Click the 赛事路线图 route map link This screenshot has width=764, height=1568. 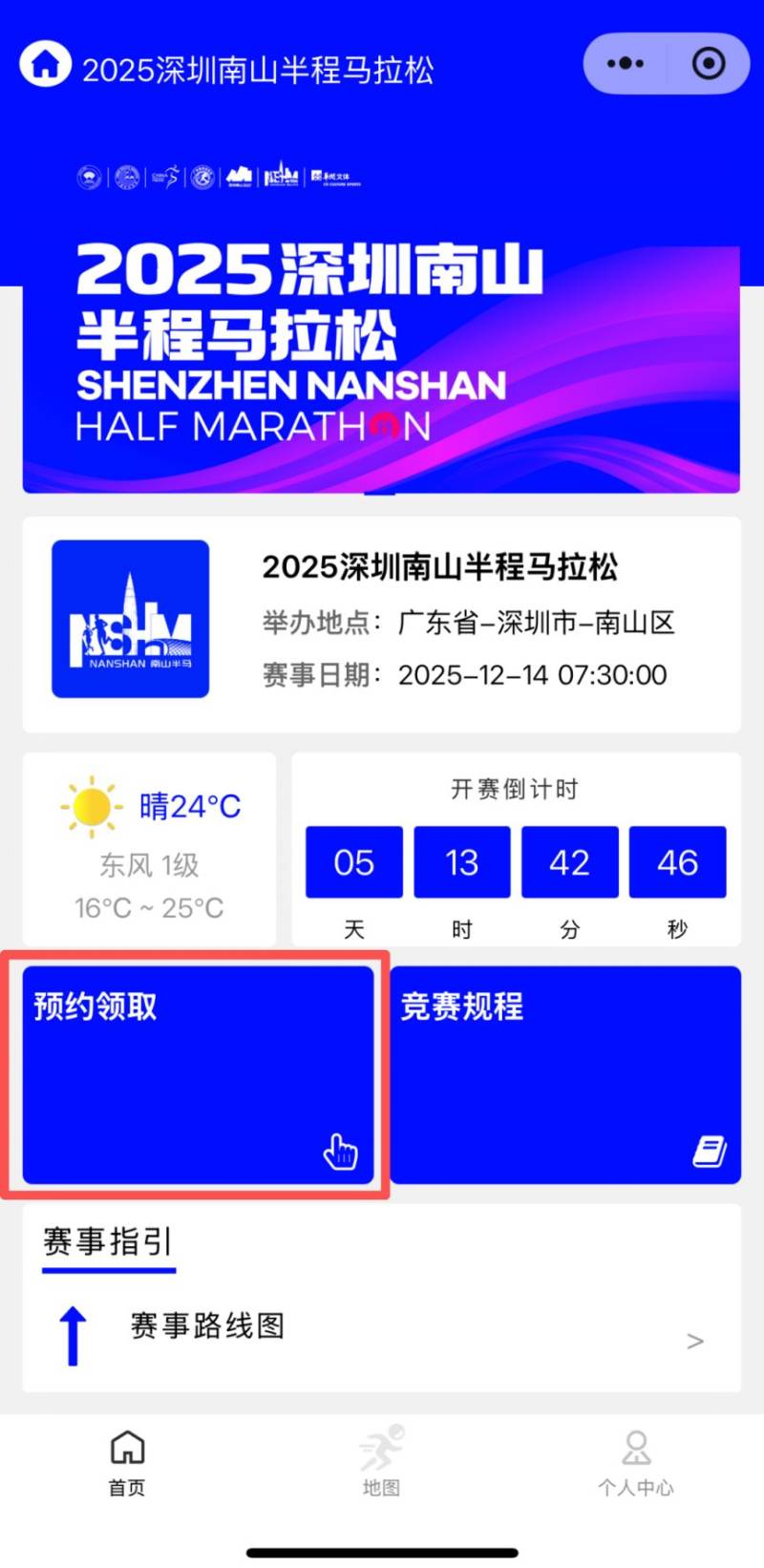click(x=206, y=1324)
